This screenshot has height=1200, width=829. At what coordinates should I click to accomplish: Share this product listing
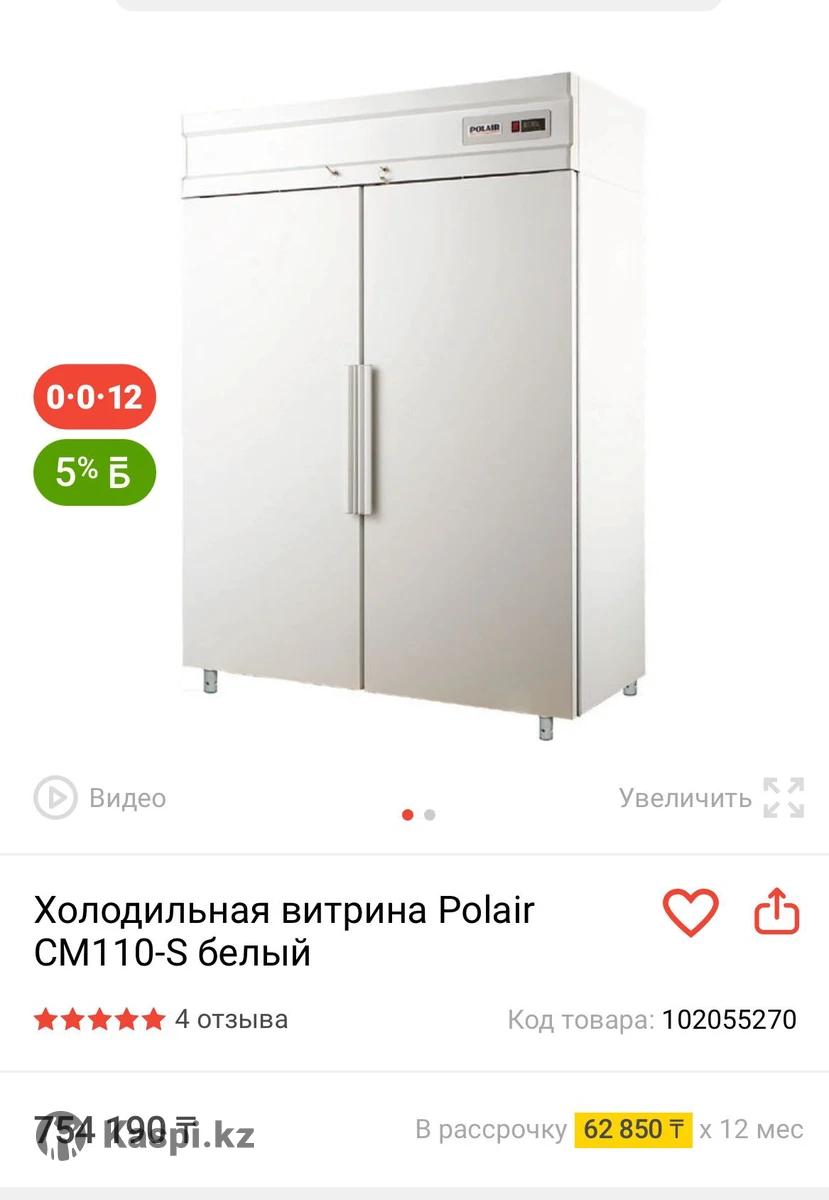click(x=776, y=912)
